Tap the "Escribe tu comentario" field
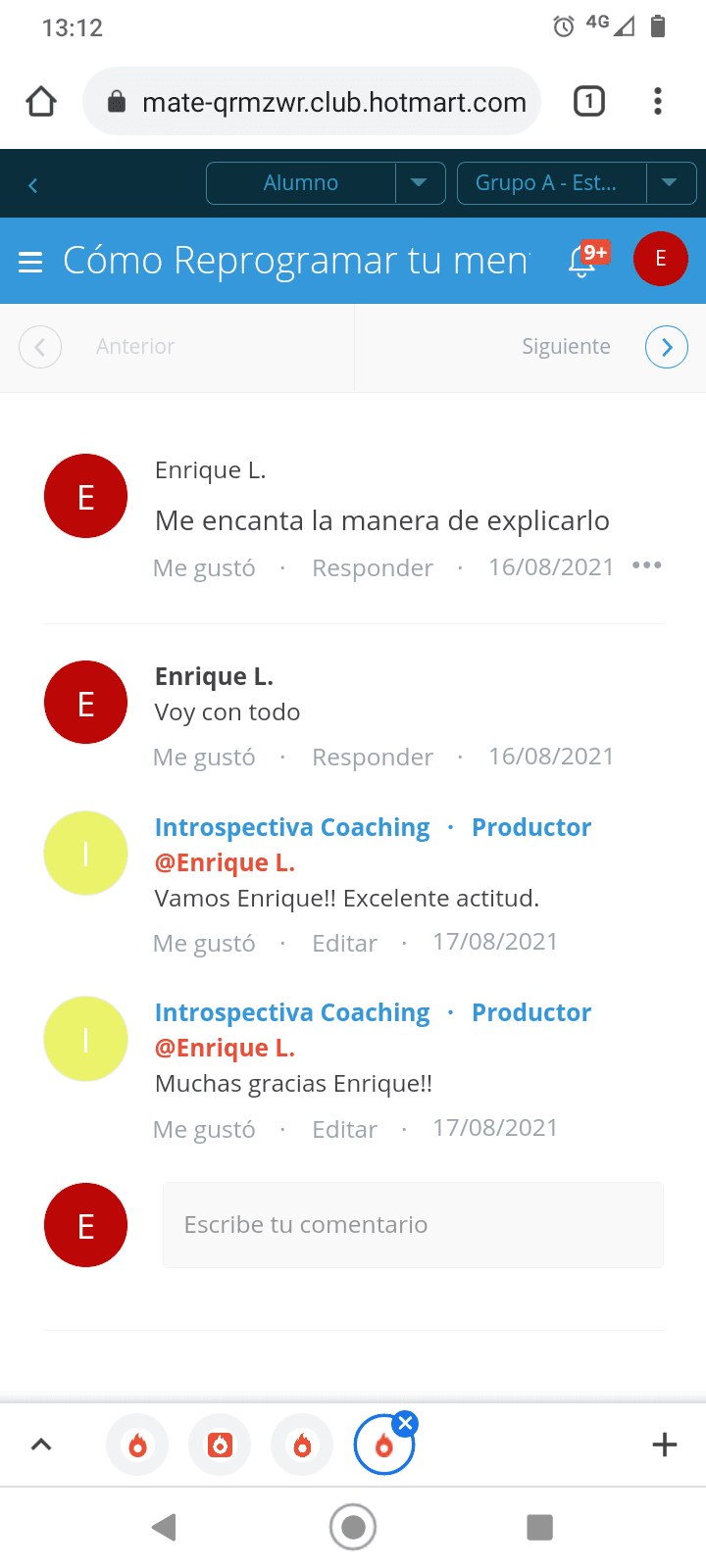The width and height of the screenshot is (706, 1568). 412,1225
